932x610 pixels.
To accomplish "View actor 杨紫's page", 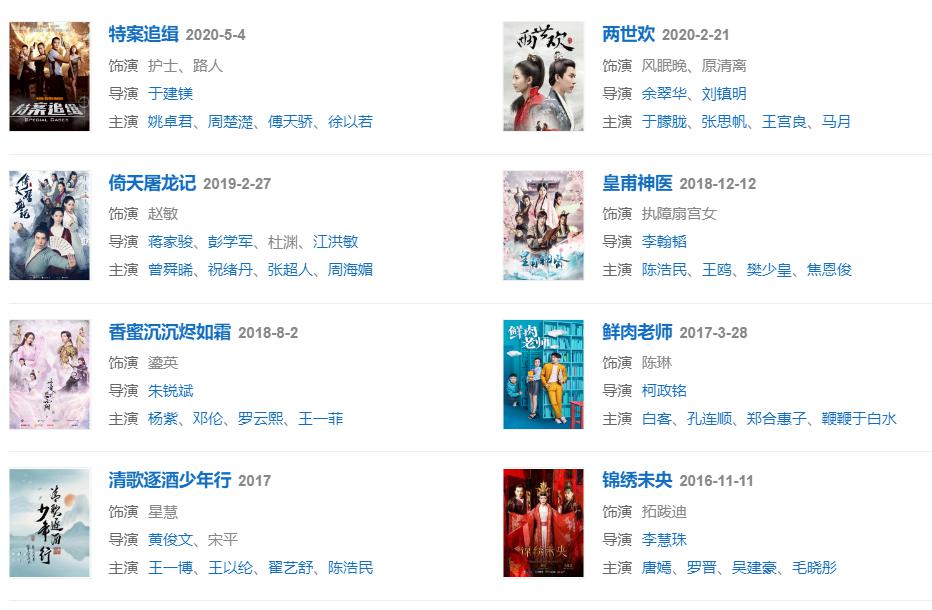I will pos(162,419).
